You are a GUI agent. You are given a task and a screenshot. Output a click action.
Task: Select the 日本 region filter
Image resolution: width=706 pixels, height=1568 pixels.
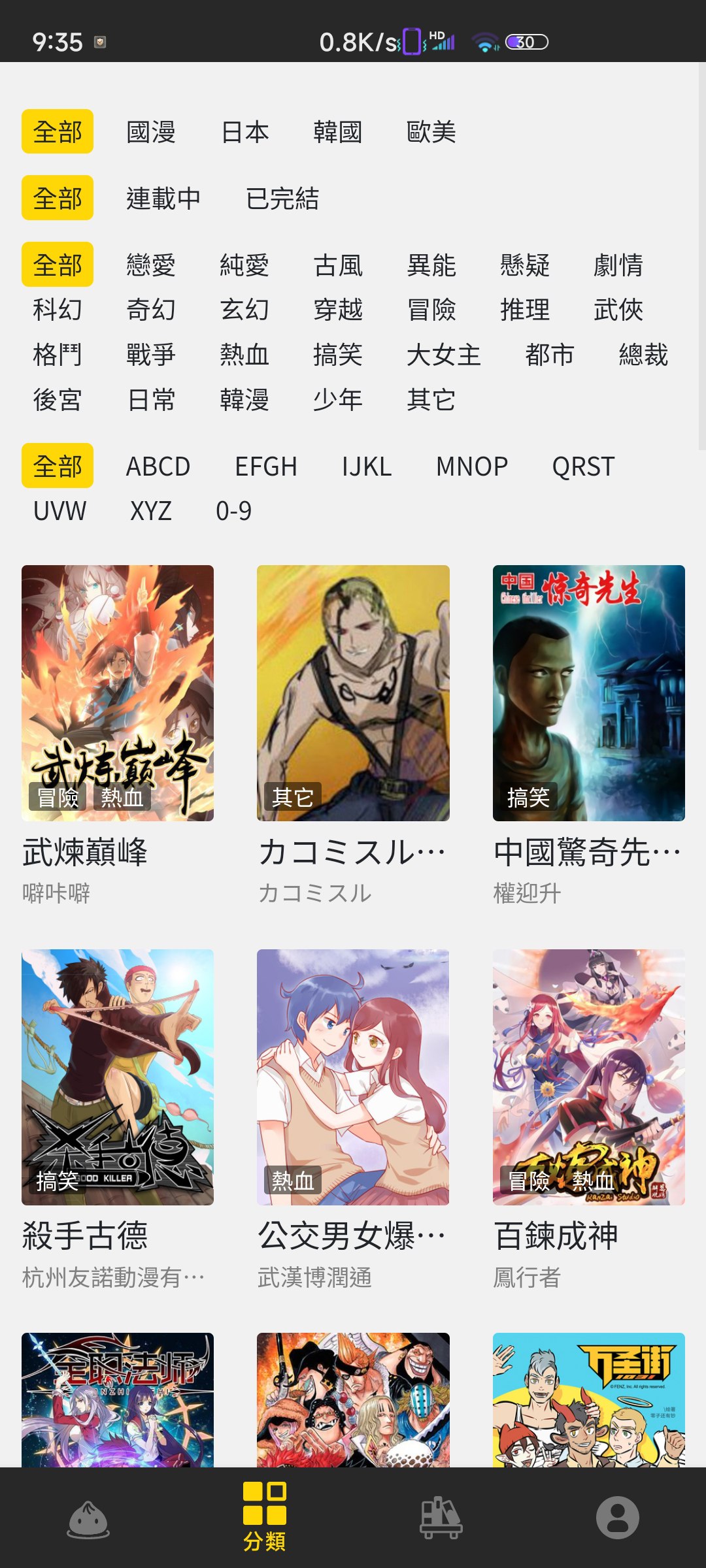pyautogui.click(x=245, y=132)
